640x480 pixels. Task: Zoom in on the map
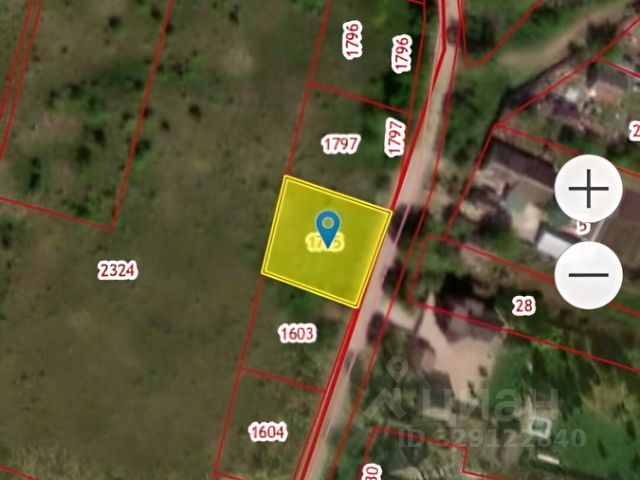(x=589, y=189)
